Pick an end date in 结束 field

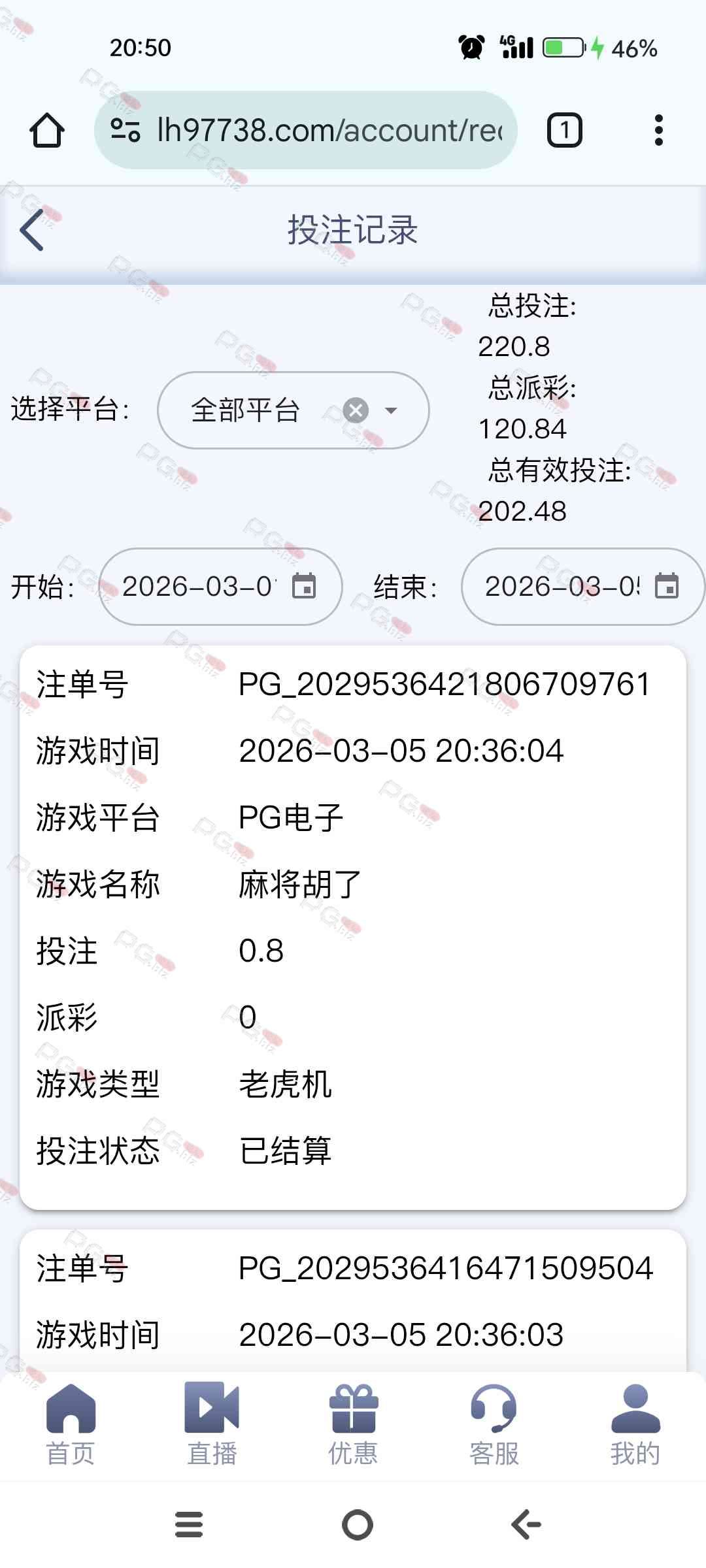pyautogui.click(x=582, y=586)
